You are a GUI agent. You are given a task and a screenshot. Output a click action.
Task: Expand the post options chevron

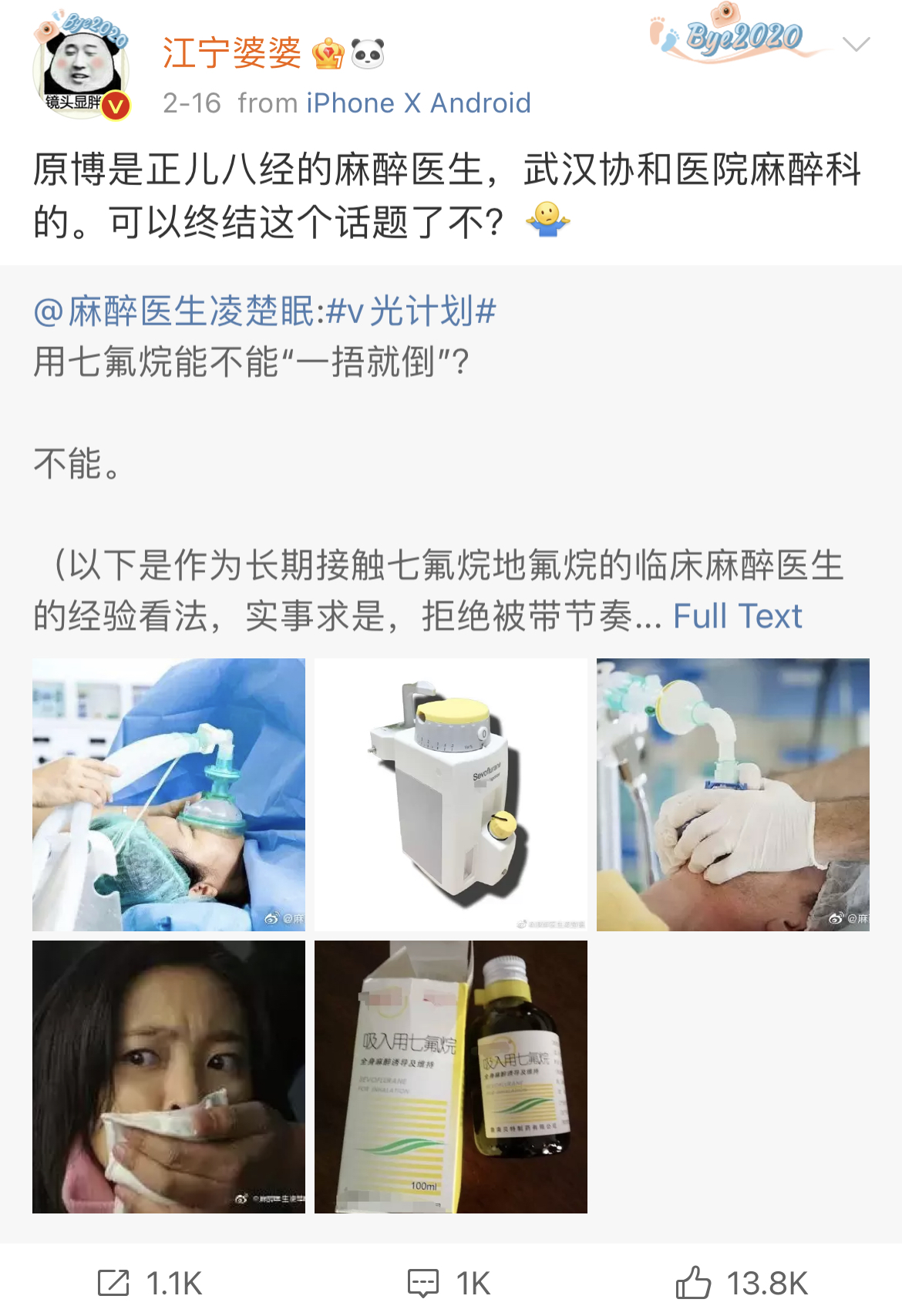(856, 44)
